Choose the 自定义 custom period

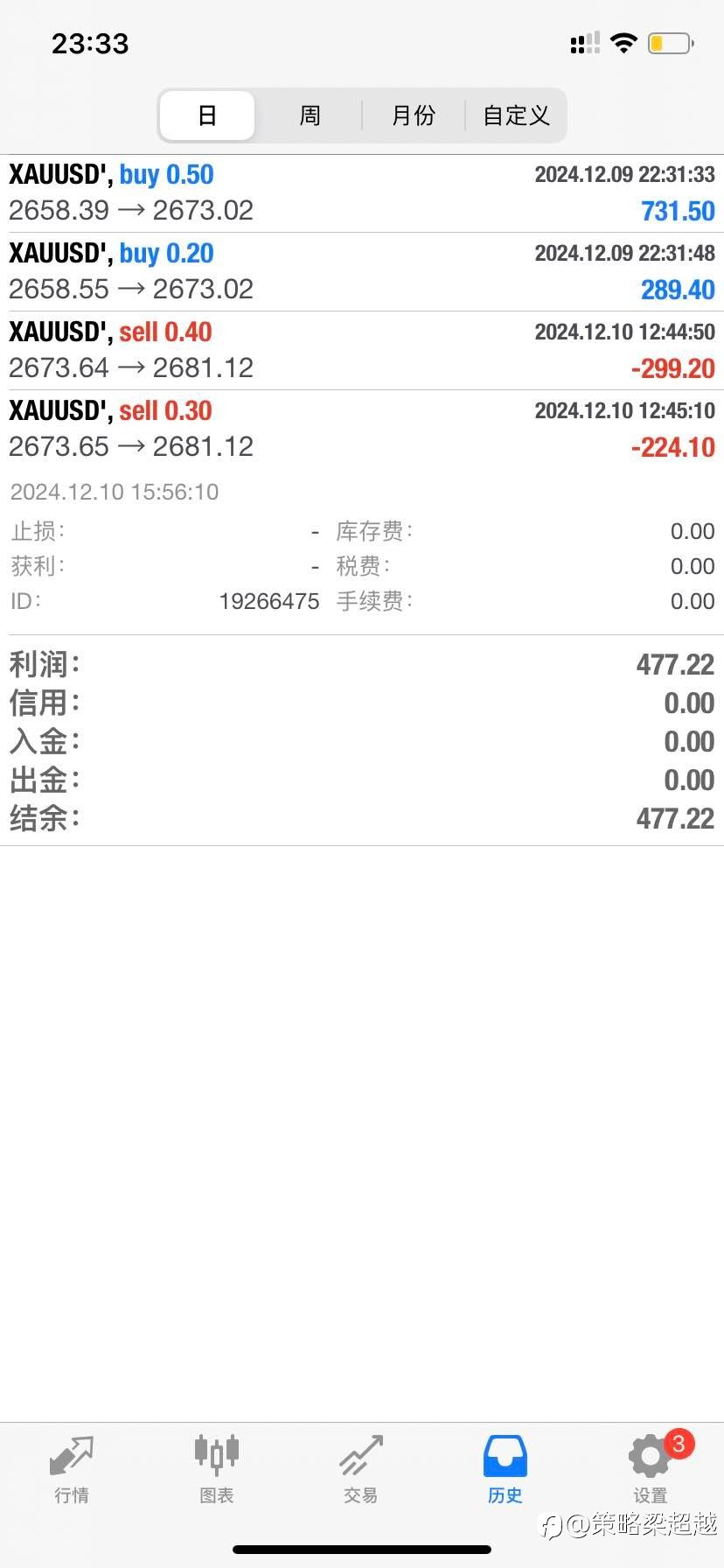516,115
